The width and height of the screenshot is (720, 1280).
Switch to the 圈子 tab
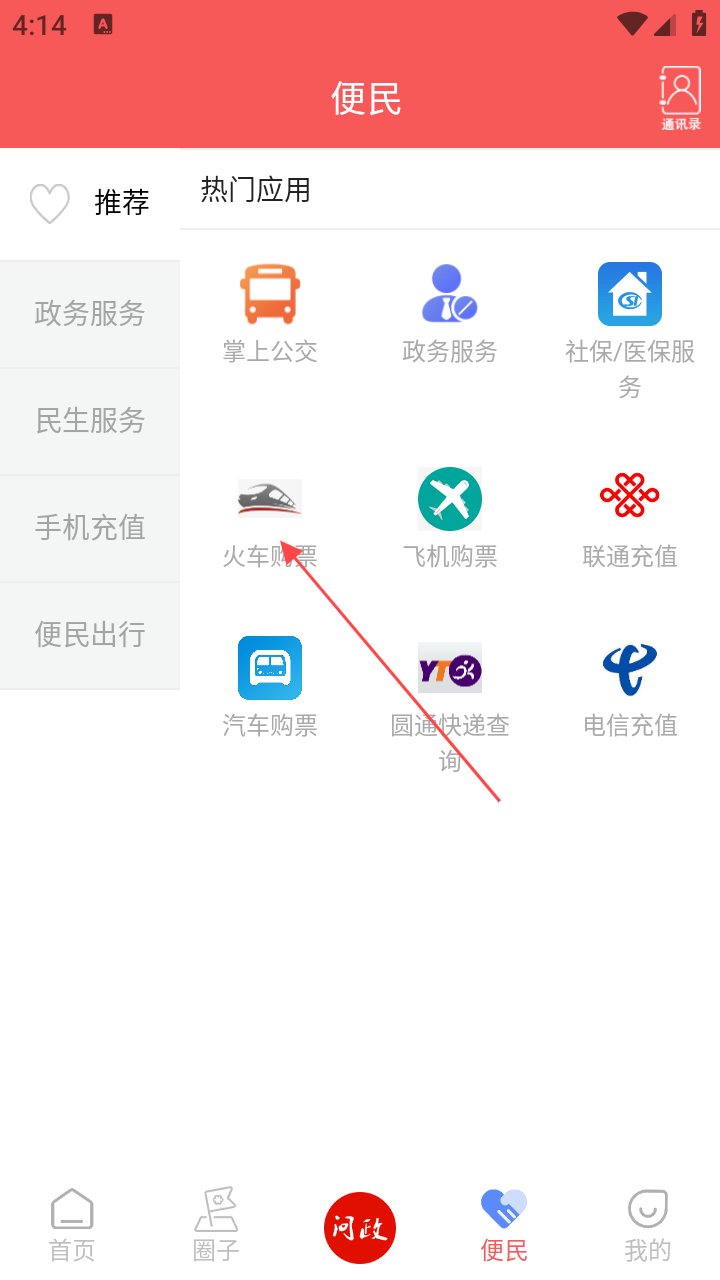coord(216,1225)
